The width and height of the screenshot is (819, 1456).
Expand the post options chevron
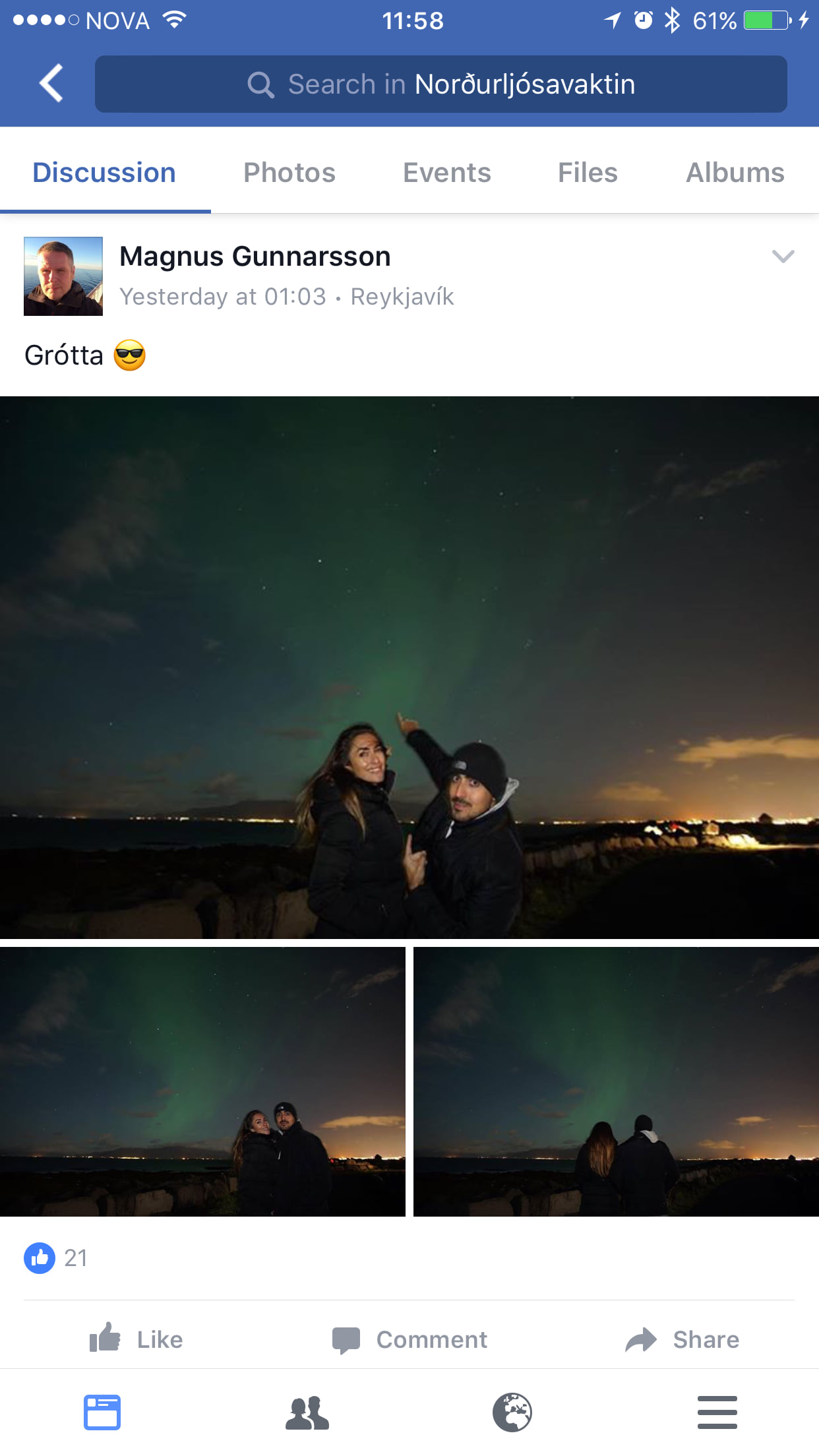pyautogui.click(x=783, y=257)
